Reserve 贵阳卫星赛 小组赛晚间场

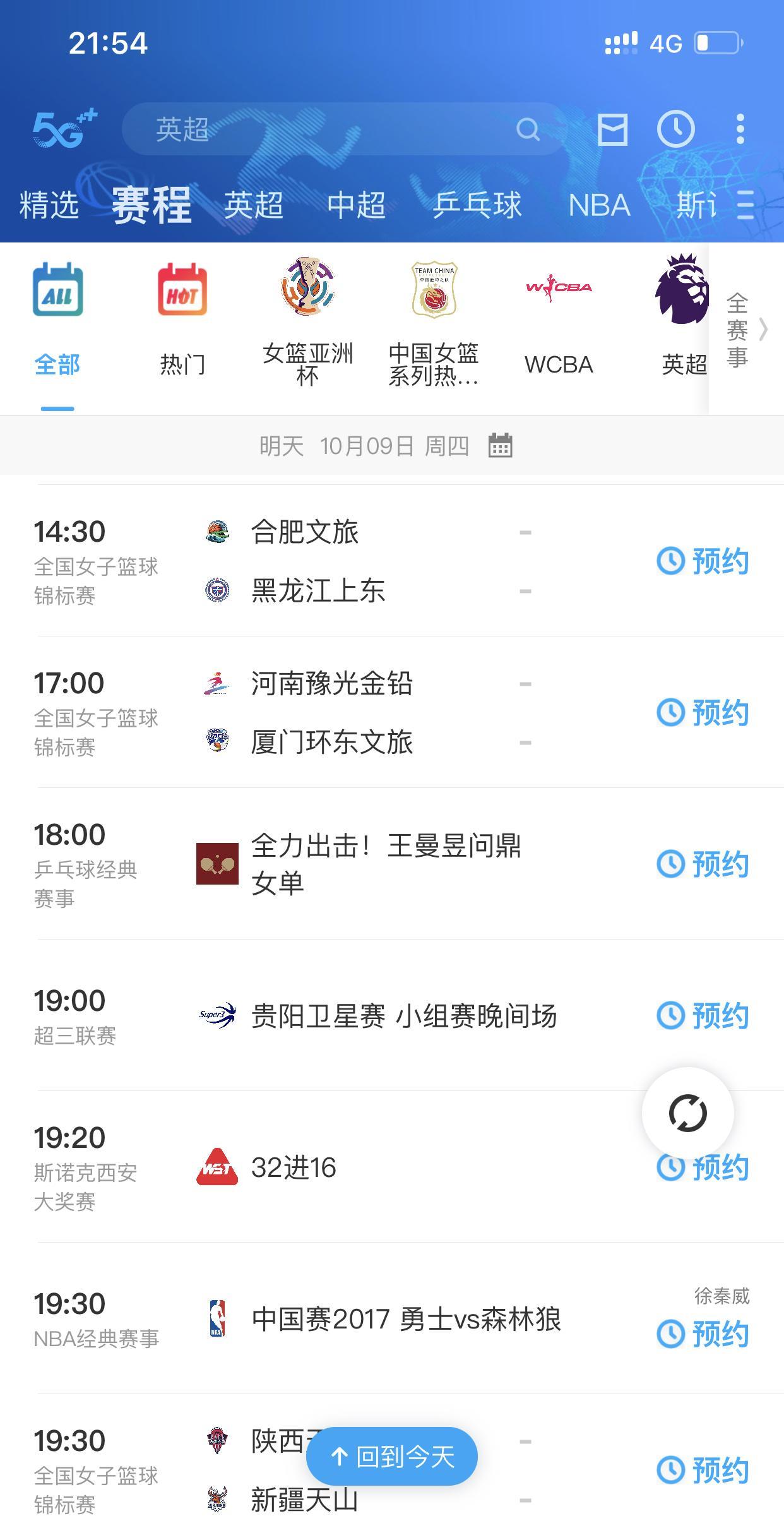tap(703, 1015)
